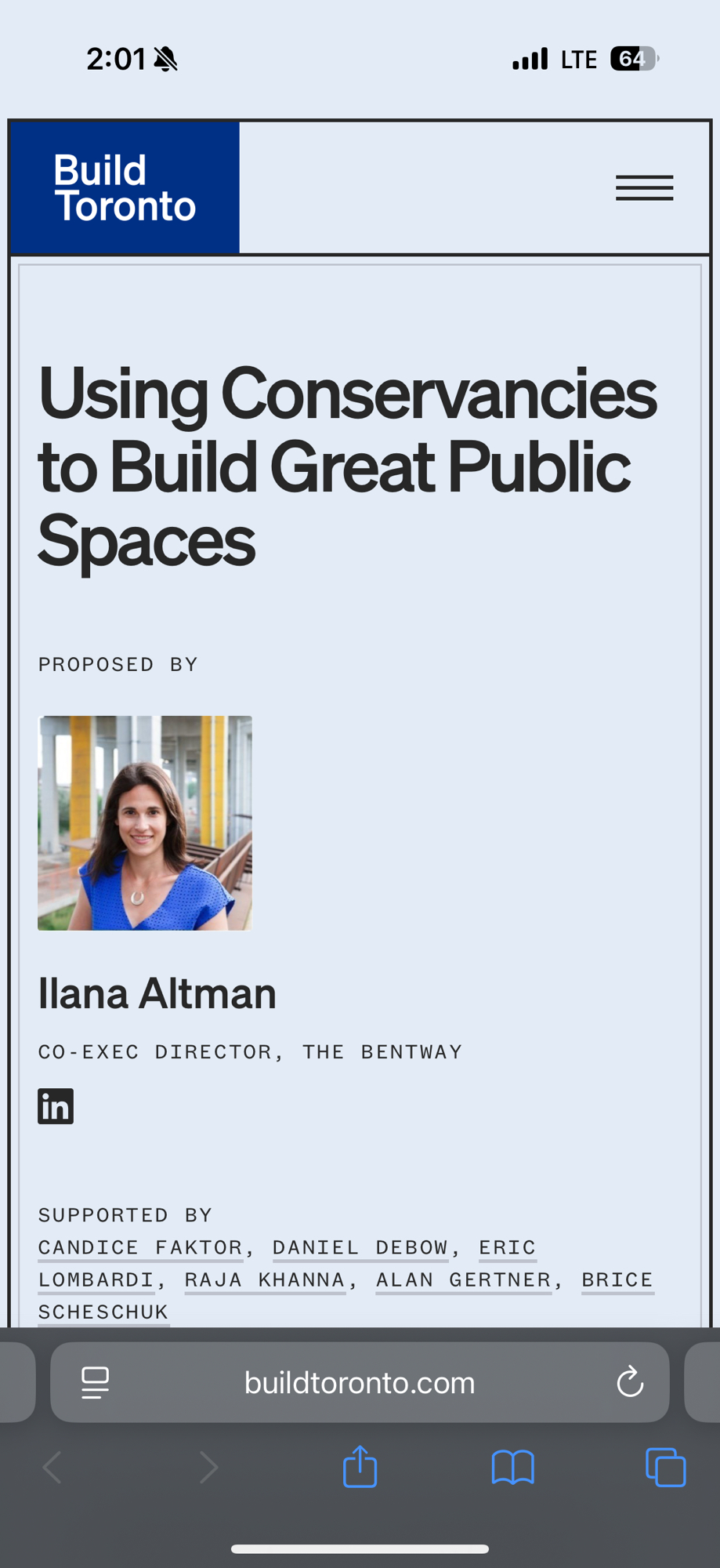The width and height of the screenshot is (720, 1568).
Task: Share this page from Safari toolbar
Action: [360, 1467]
